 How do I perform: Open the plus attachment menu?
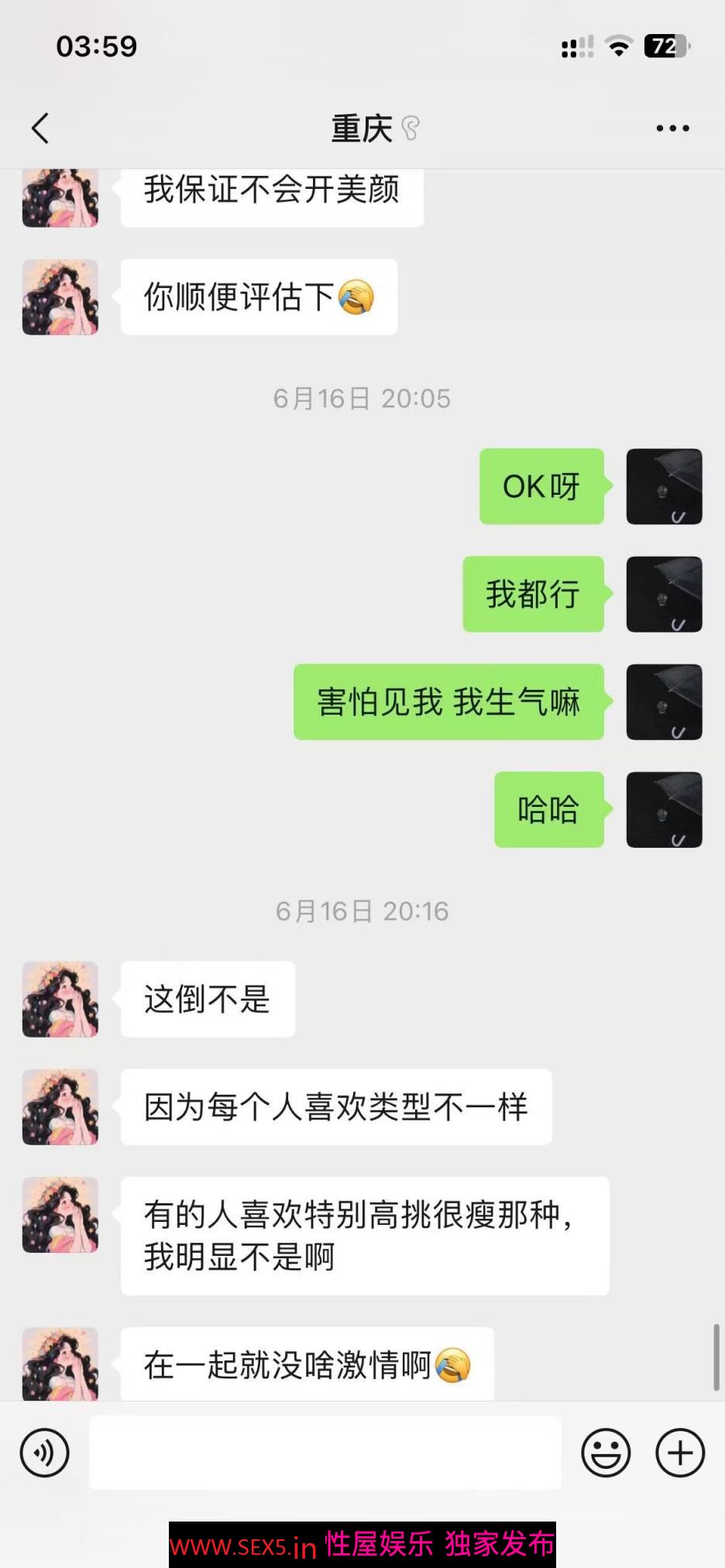click(x=679, y=1452)
